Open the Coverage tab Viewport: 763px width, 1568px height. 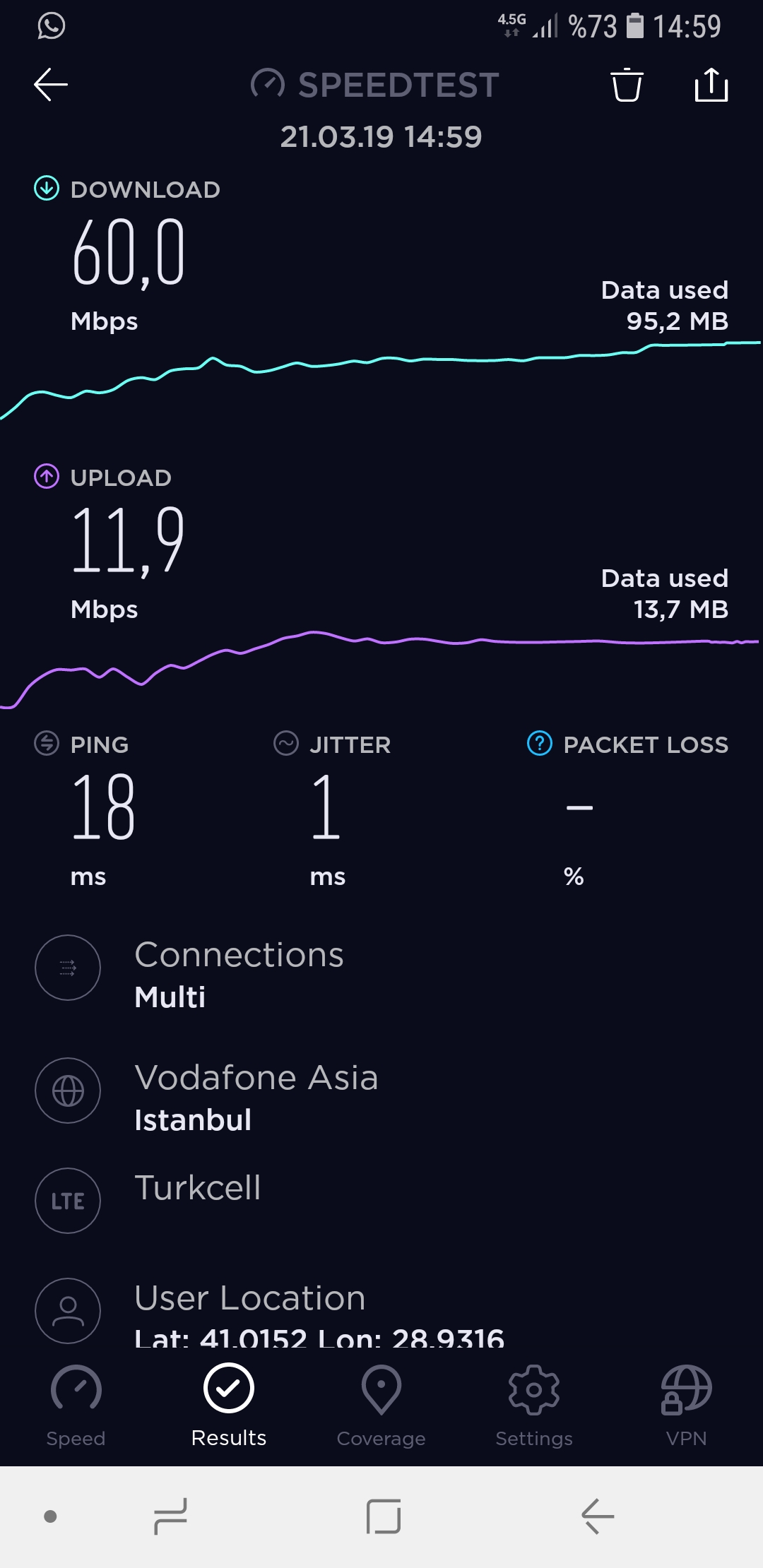coord(381,1407)
